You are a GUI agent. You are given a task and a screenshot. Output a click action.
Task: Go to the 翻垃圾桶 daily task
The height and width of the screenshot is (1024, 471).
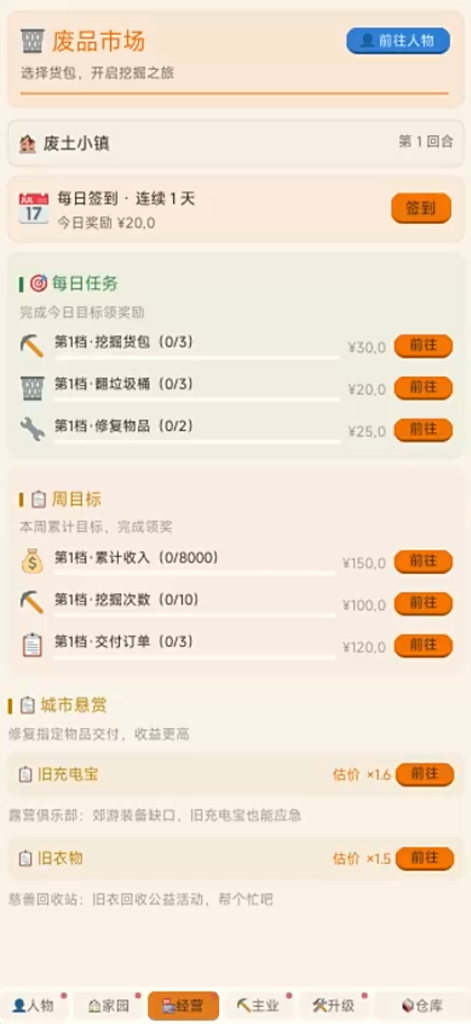pos(423,388)
